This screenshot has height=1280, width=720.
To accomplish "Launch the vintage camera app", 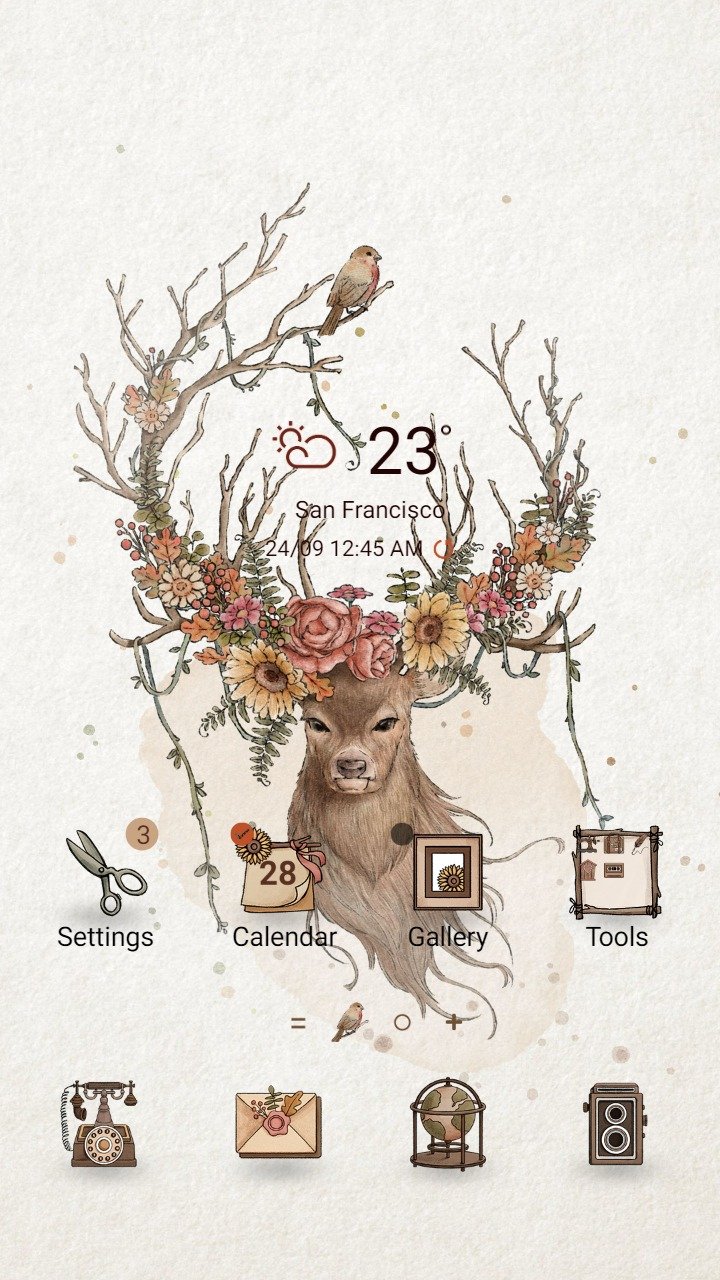I will pos(615,1124).
